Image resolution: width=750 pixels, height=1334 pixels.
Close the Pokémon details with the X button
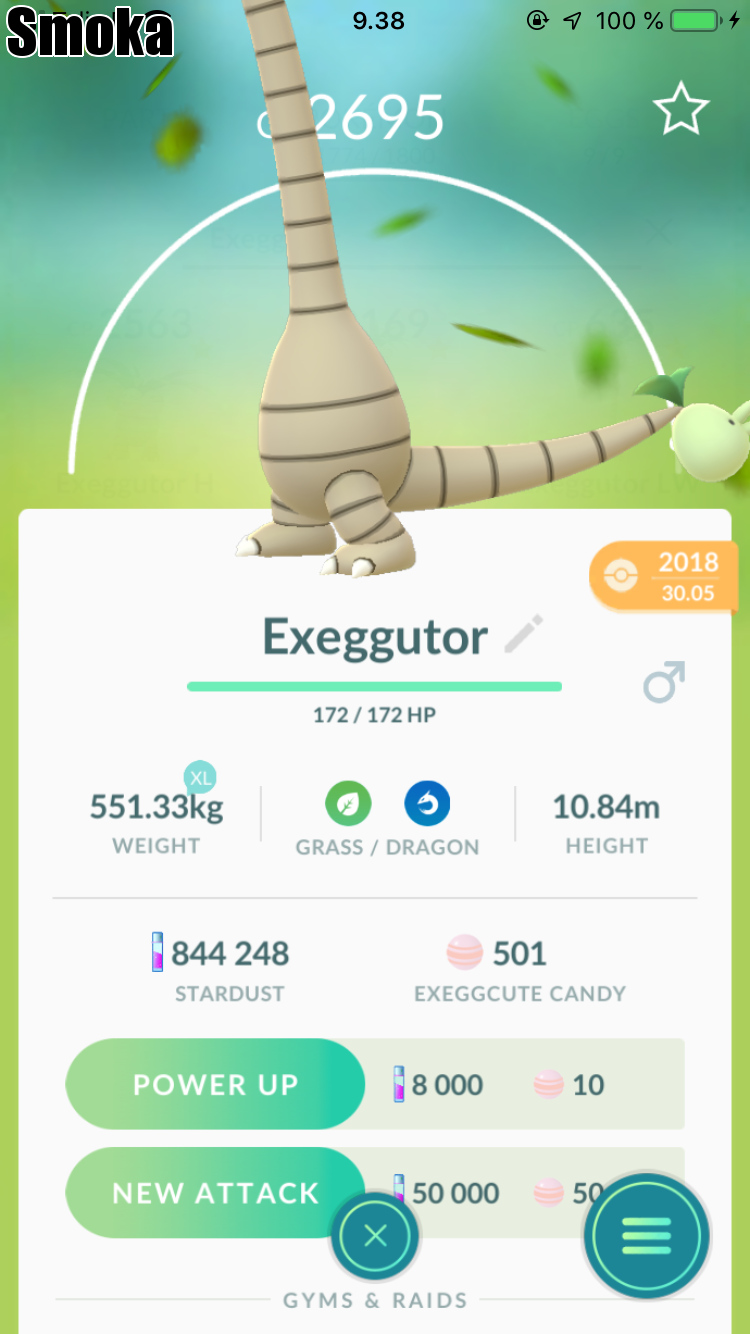tap(375, 1237)
